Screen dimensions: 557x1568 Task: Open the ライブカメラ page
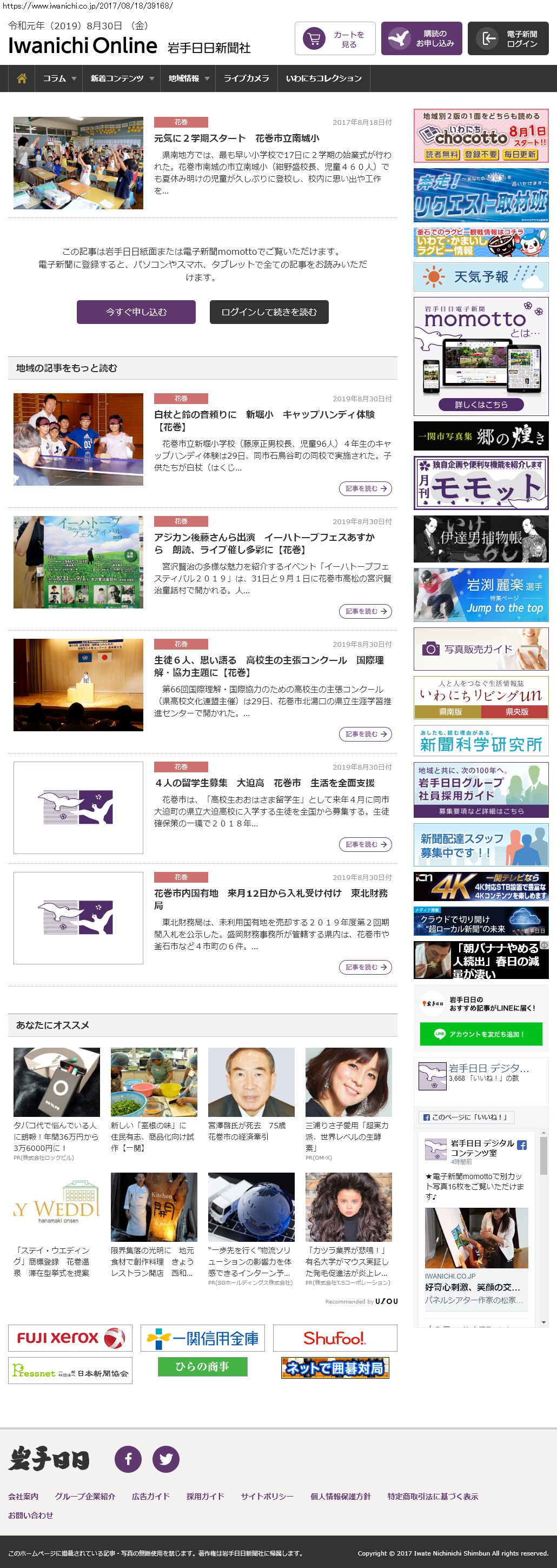point(246,78)
